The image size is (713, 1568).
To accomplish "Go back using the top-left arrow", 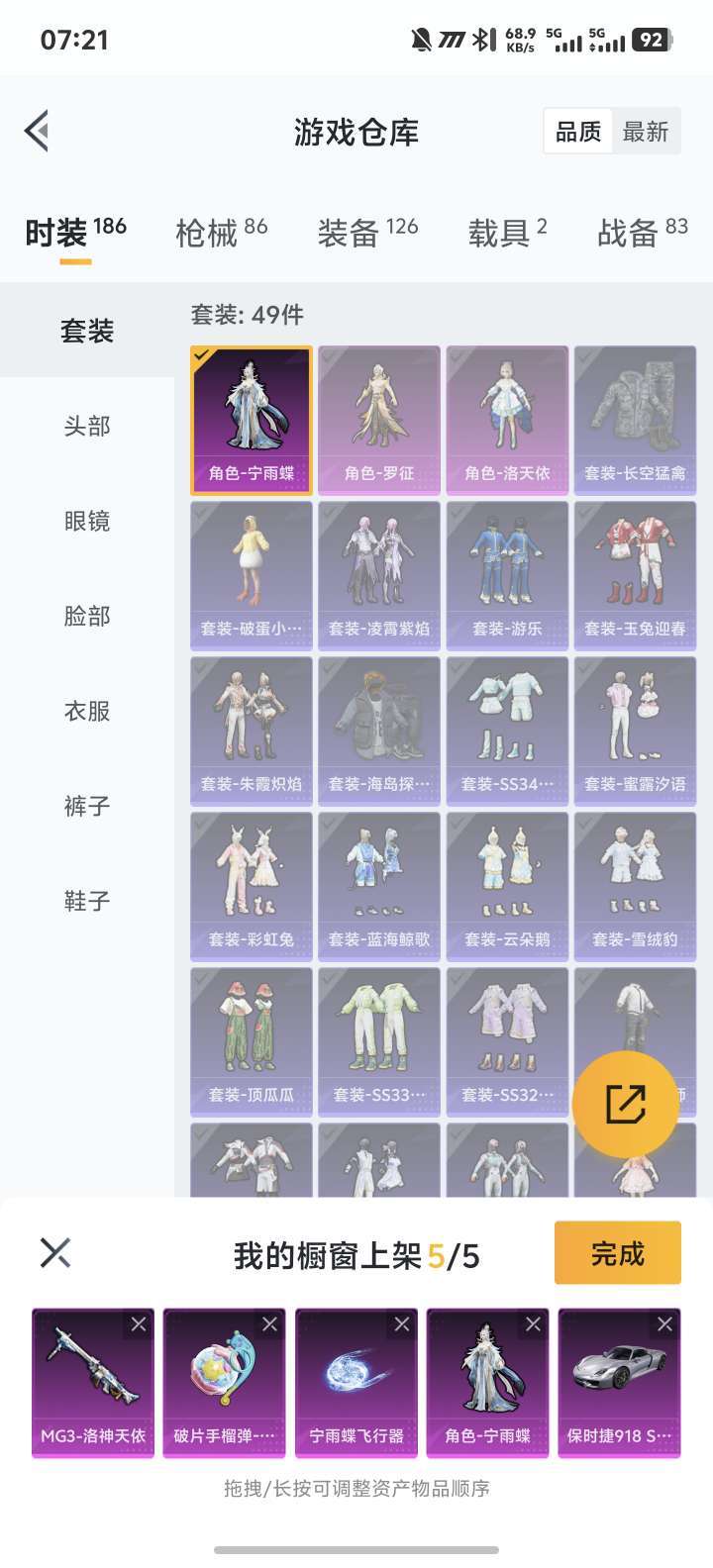I will pyautogui.click(x=38, y=132).
